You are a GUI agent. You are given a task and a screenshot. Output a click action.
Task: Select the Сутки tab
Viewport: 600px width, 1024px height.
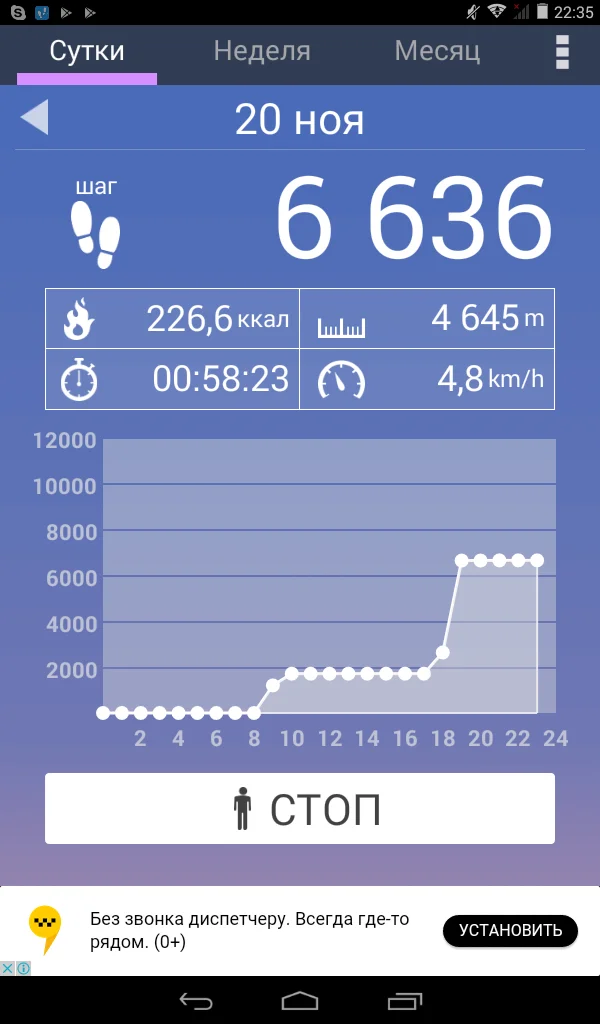[87, 51]
